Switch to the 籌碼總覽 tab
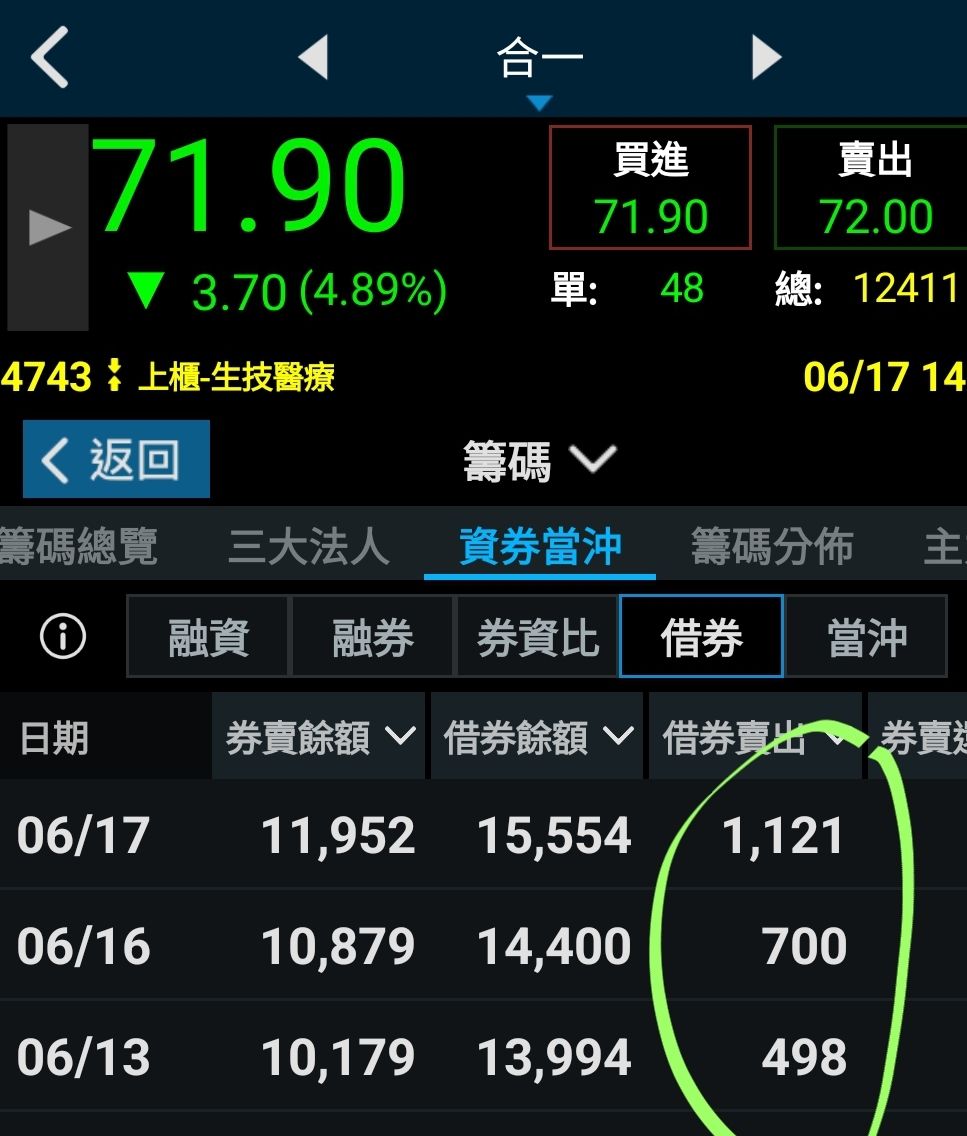967x1136 pixels. tap(78, 548)
